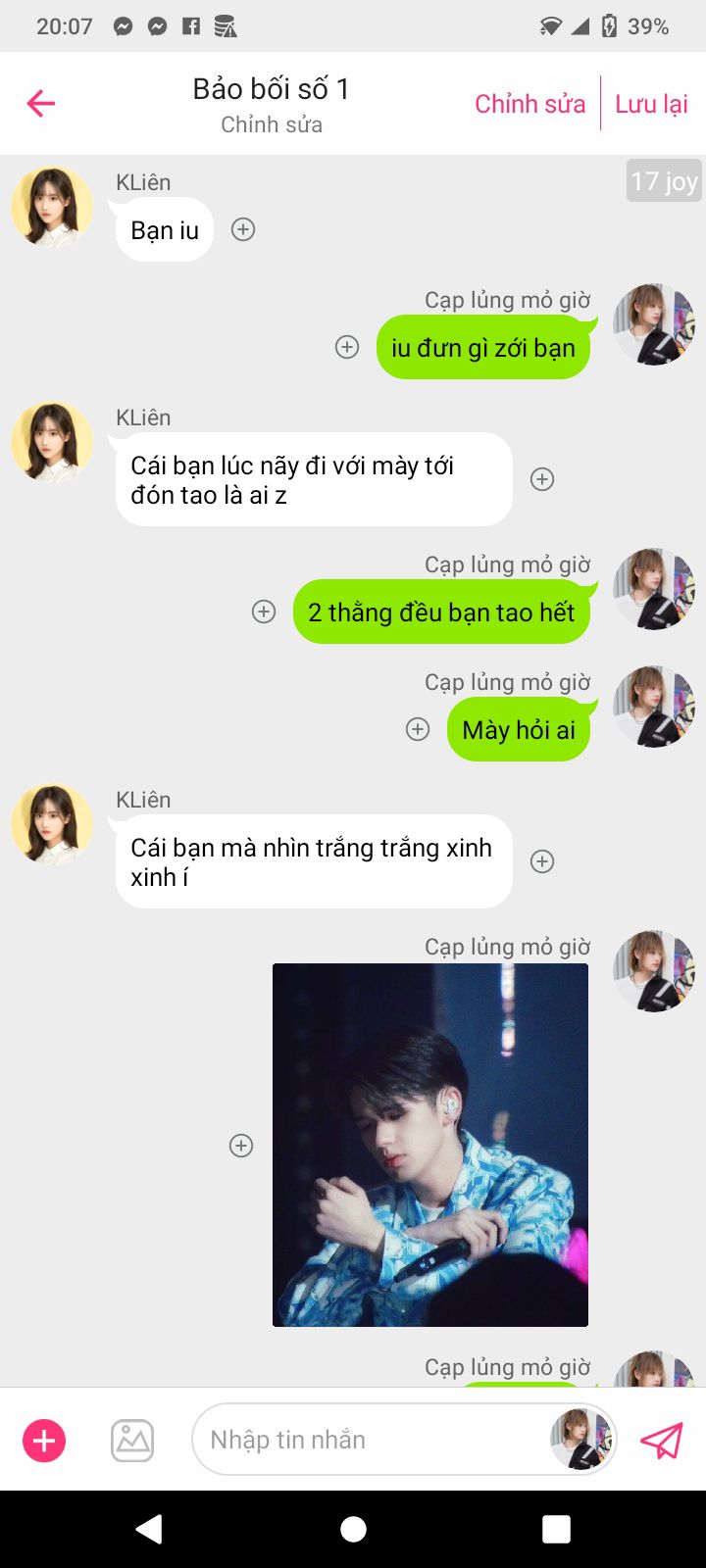This screenshot has width=706, height=1568.
Task: Open the pink plus add button
Action: point(44,1441)
